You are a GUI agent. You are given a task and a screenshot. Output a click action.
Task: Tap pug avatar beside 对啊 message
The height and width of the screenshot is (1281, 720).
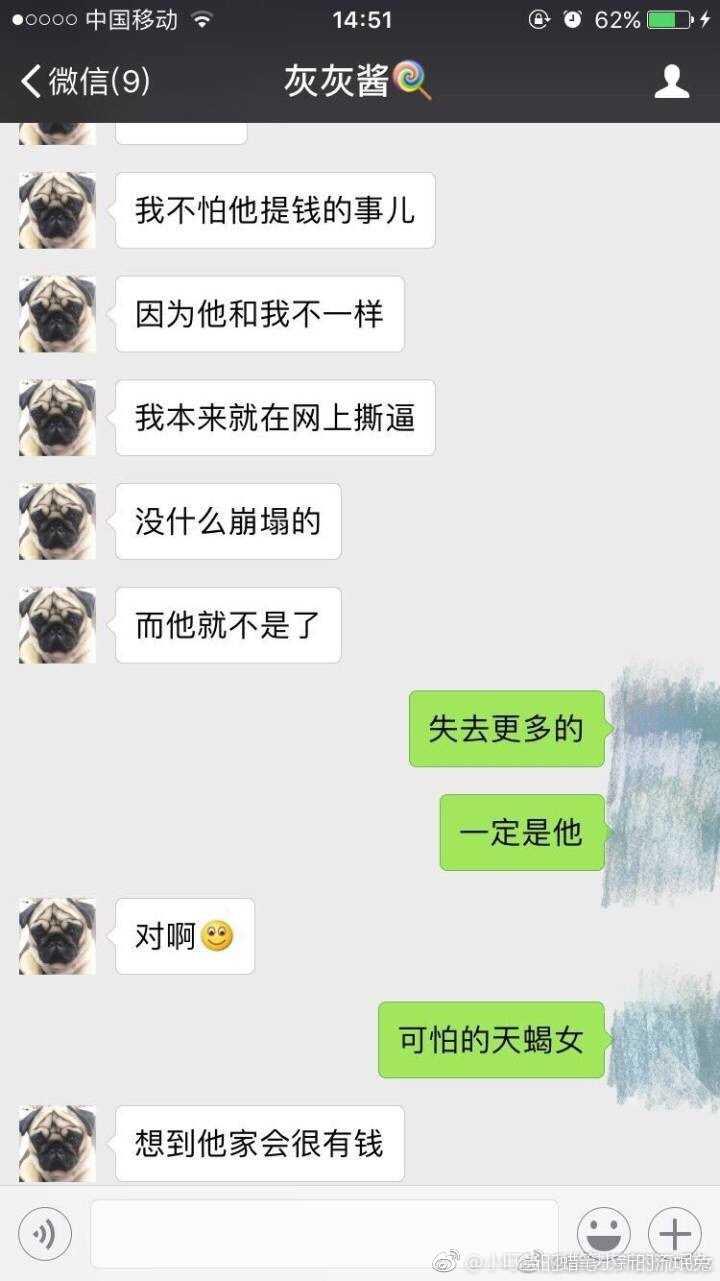57,936
